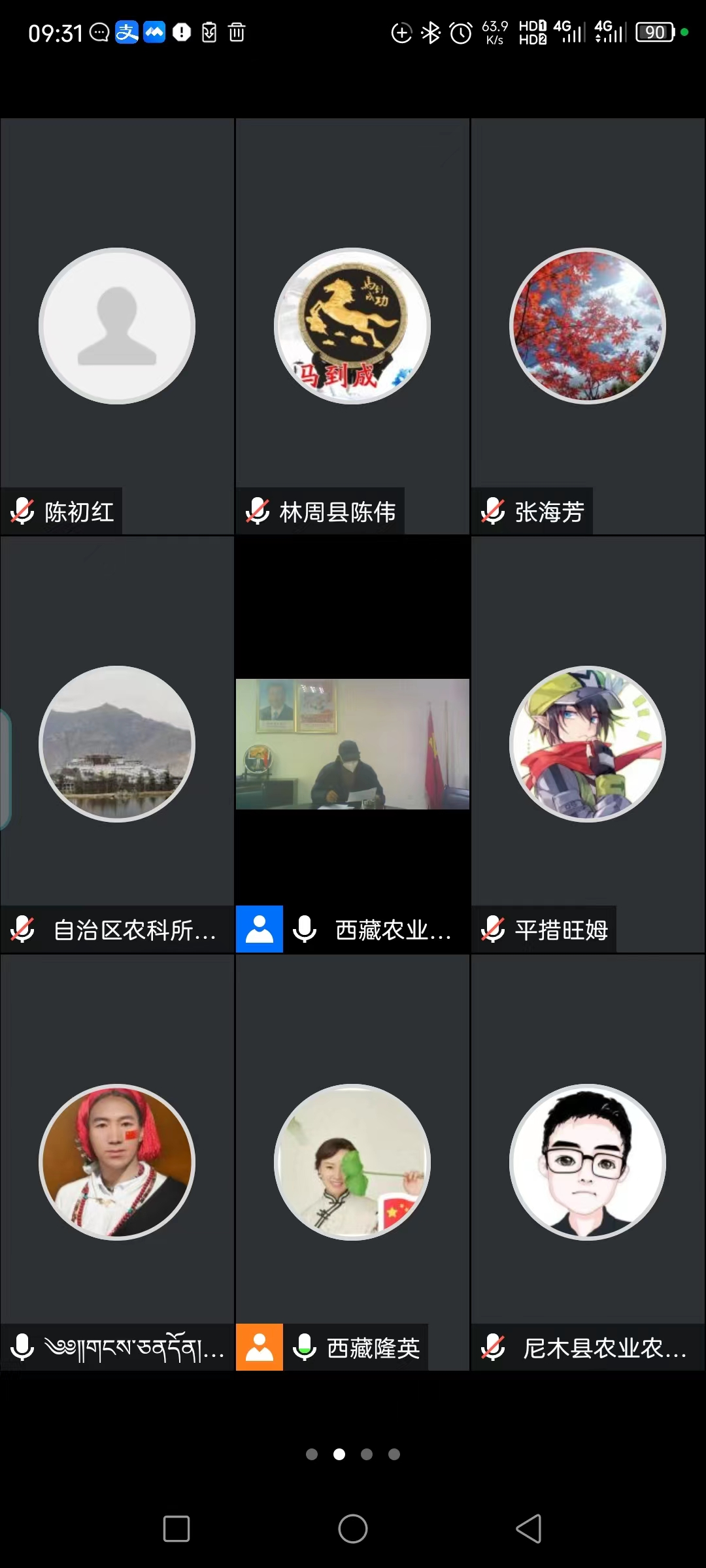Go to the system home screen
The height and width of the screenshot is (1568, 706).
click(353, 1529)
